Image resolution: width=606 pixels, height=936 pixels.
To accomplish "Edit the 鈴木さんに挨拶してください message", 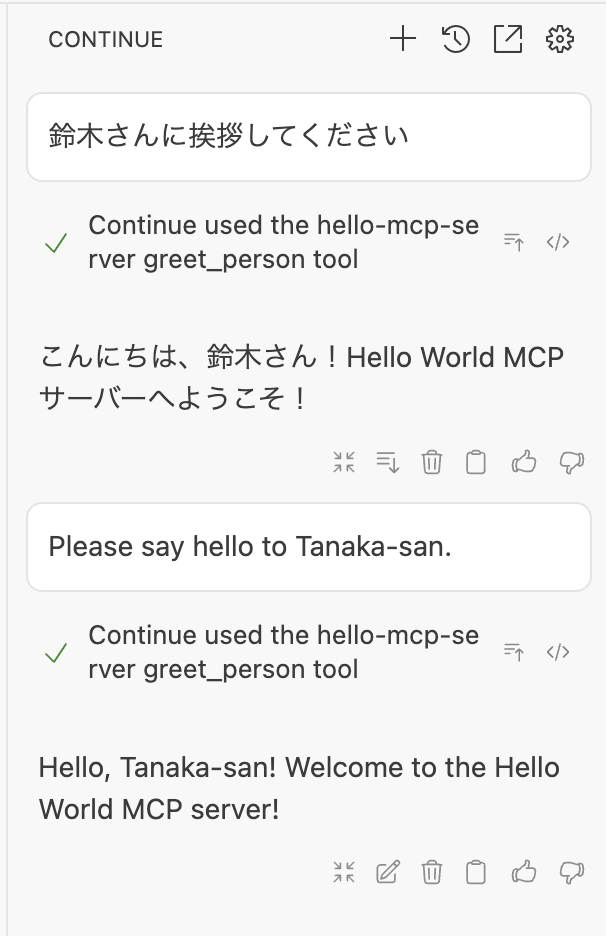I will (x=308, y=137).
